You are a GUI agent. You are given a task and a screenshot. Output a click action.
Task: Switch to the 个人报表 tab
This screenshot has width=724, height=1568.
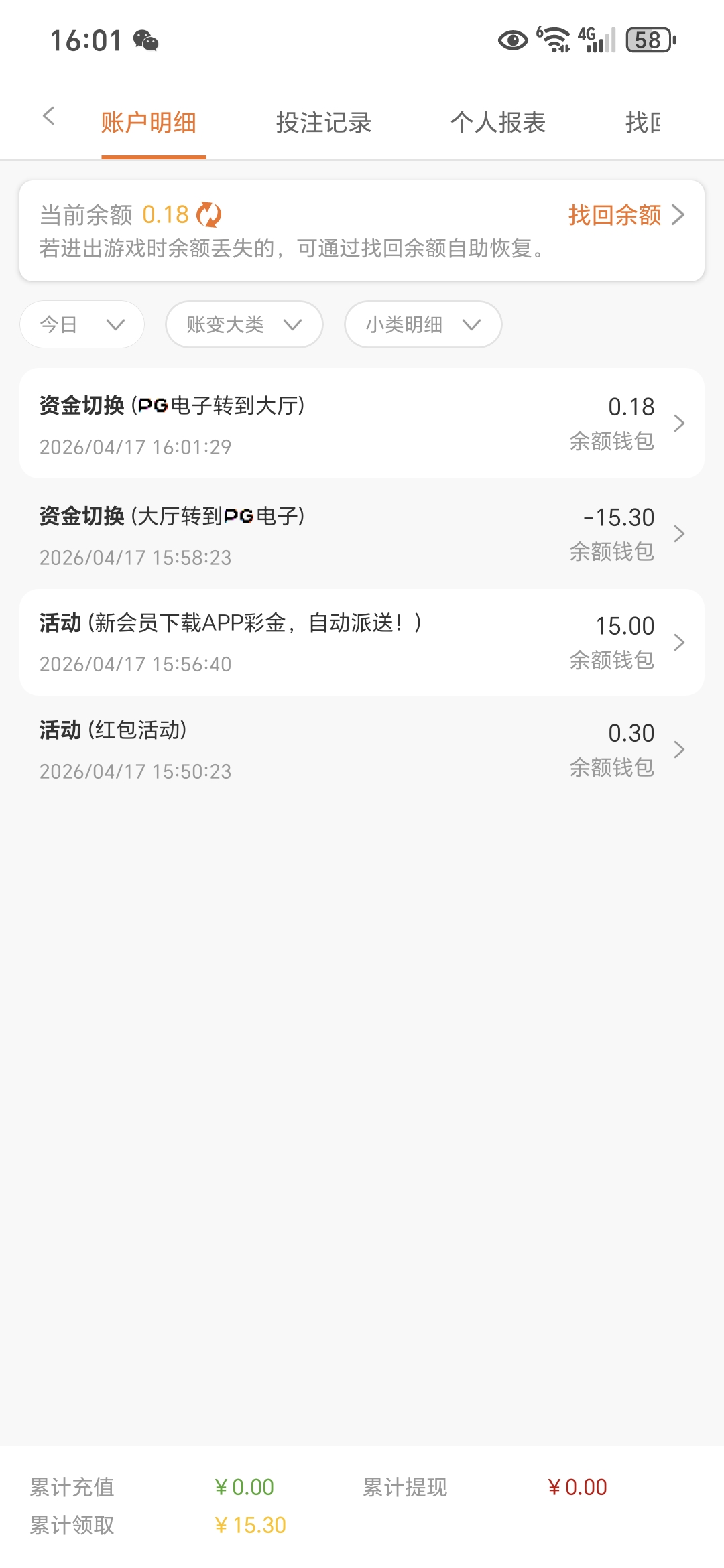click(497, 123)
